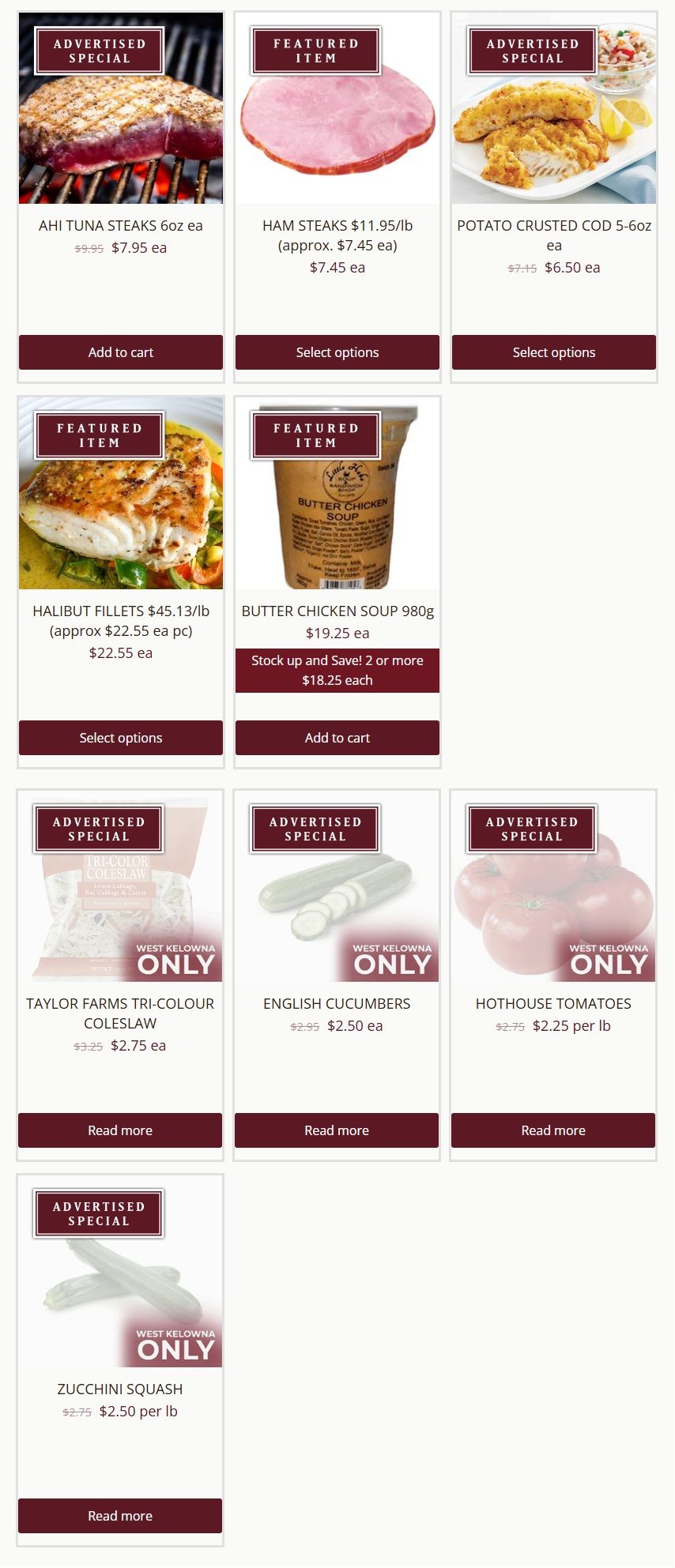Select options for Ham Steaks
Viewport: 675px width, 1568px height.
(337, 352)
